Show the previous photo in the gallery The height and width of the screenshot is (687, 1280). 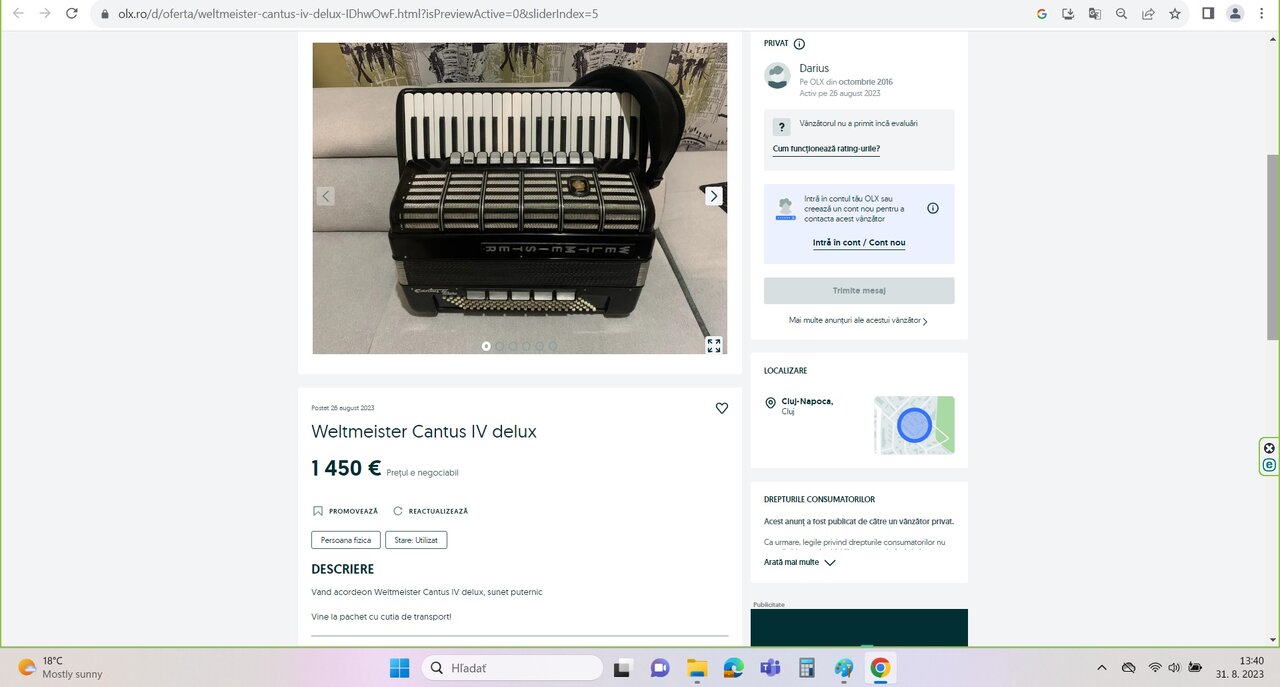click(325, 196)
